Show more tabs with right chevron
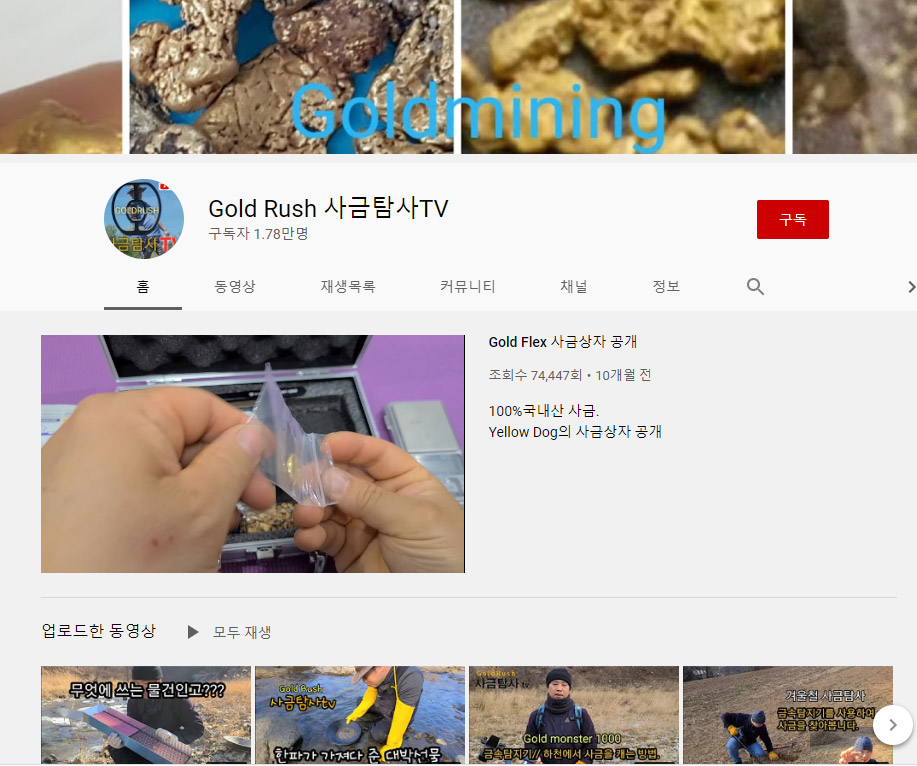The width and height of the screenshot is (917, 766). [x=910, y=287]
